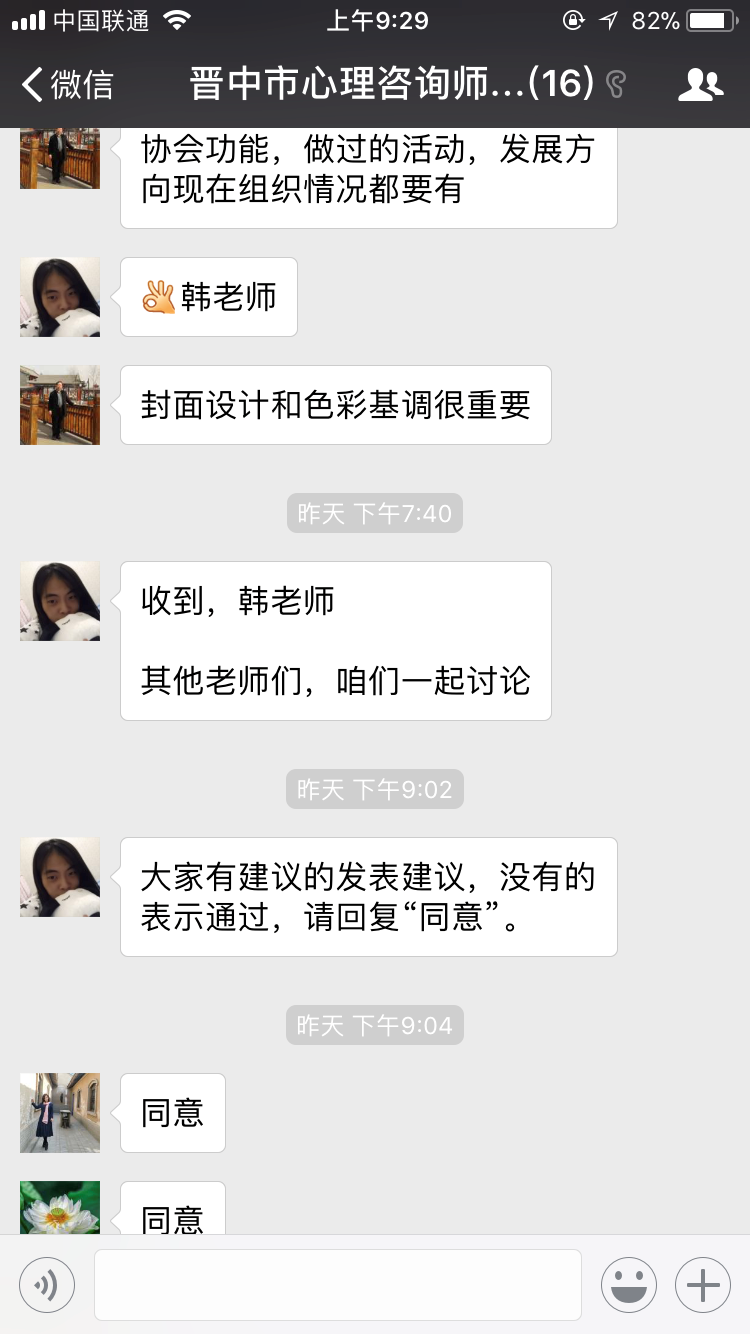Open the plus attachment menu
Image resolution: width=750 pixels, height=1334 pixels.
pyautogui.click(x=703, y=1284)
